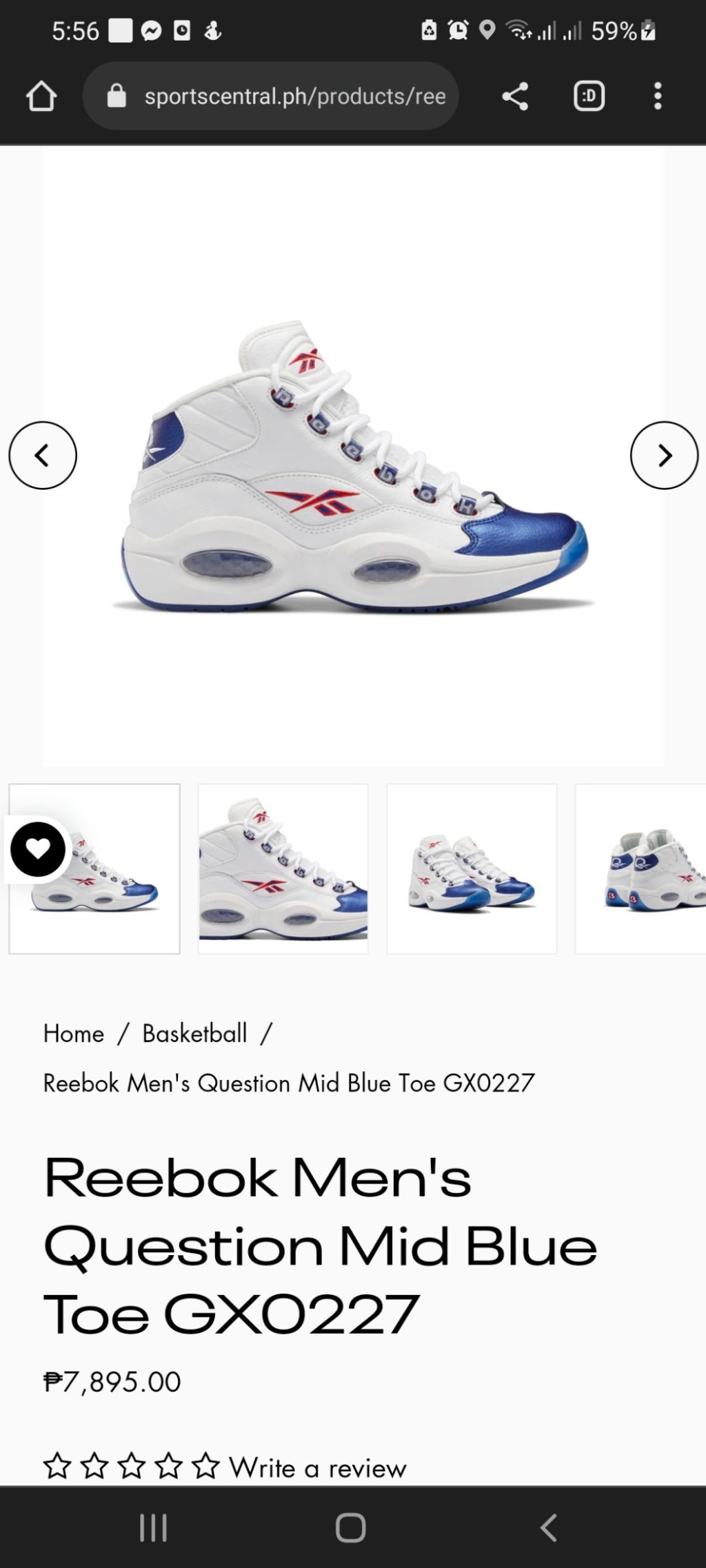Screen dimensions: 706x1568
Task: Open the recent apps view
Action: click(x=153, y=1528)
